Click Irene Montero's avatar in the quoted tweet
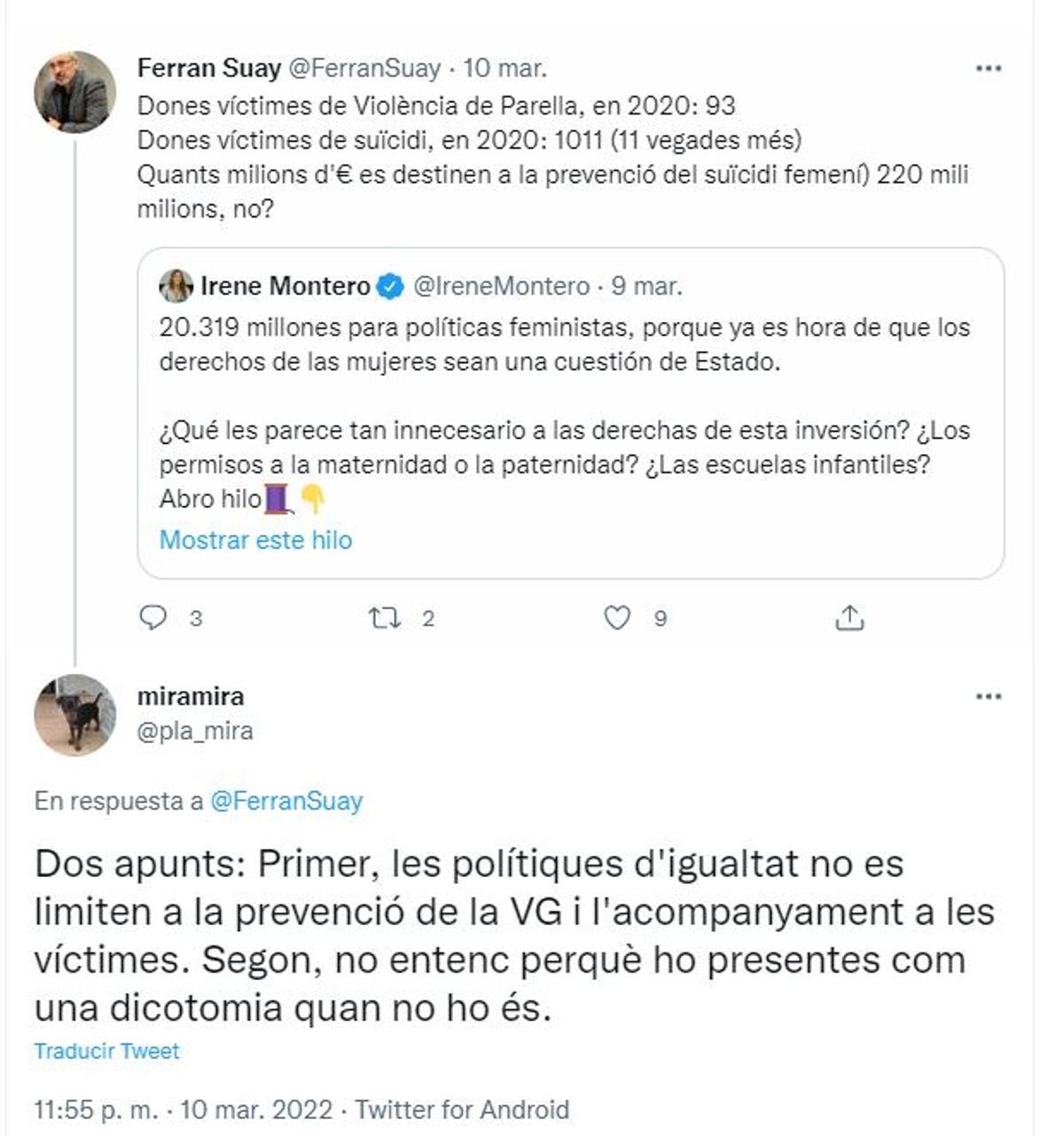Screen dimensions: 1064x1136 [x=176, y=285]
